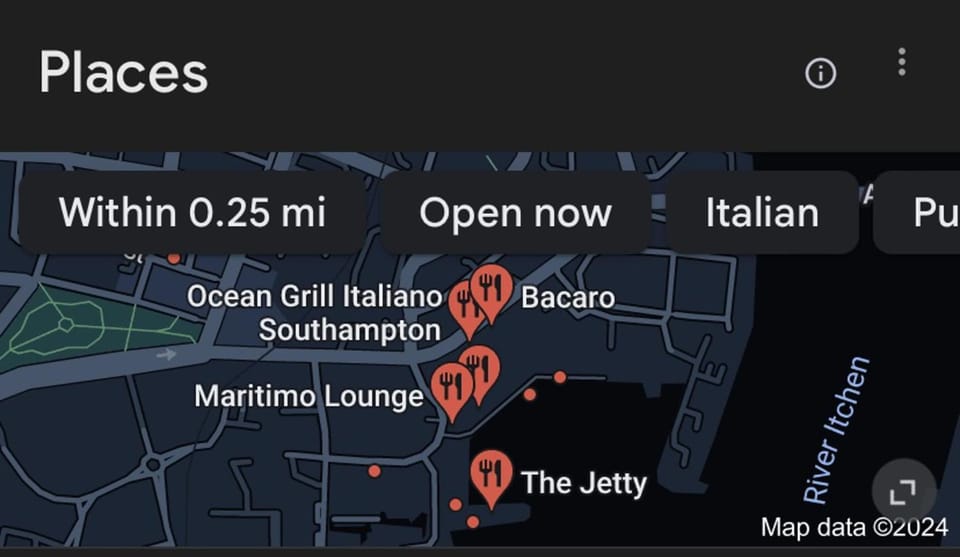This screenshot has height=557, width=960.
Task: Select the Maritimo Lounge map pin
Action: point(451,385)
